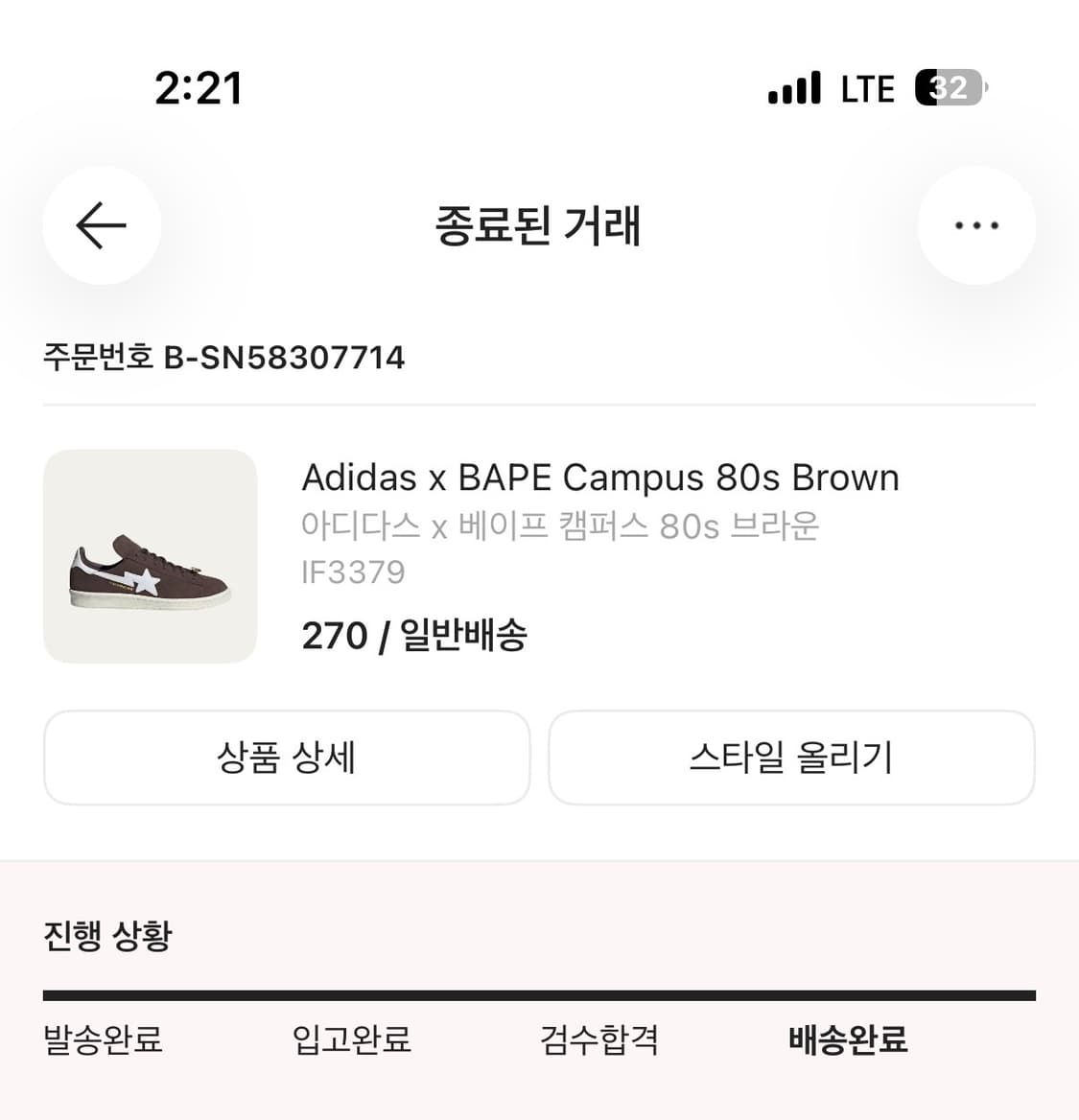Click the cellular signal strength indicator
The width and height of the screenshot is (1079, 1120).
(x=793, y=88)
